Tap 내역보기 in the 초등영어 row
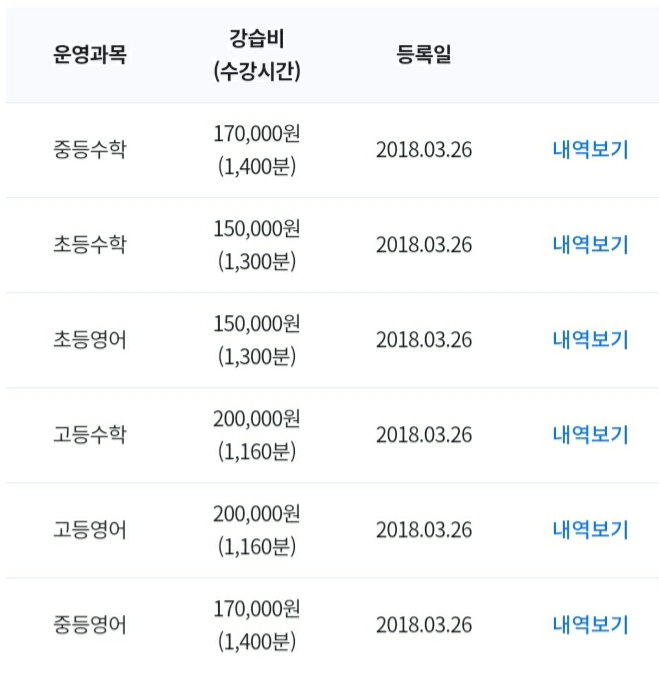The height and width of the screenshot is (687, 659). click(x=590, y=340)
